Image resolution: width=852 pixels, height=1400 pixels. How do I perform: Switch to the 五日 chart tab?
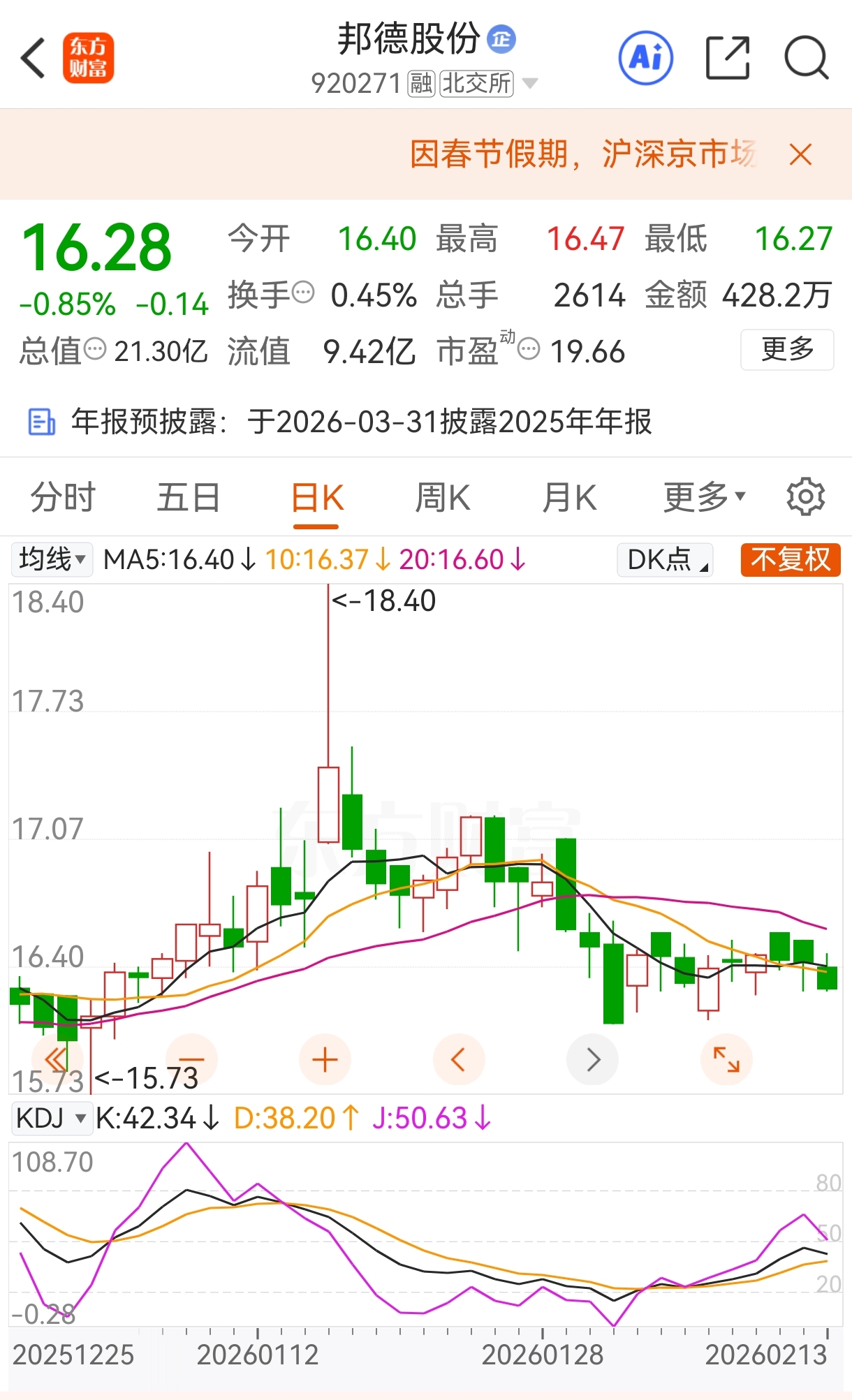click(189, 498)
